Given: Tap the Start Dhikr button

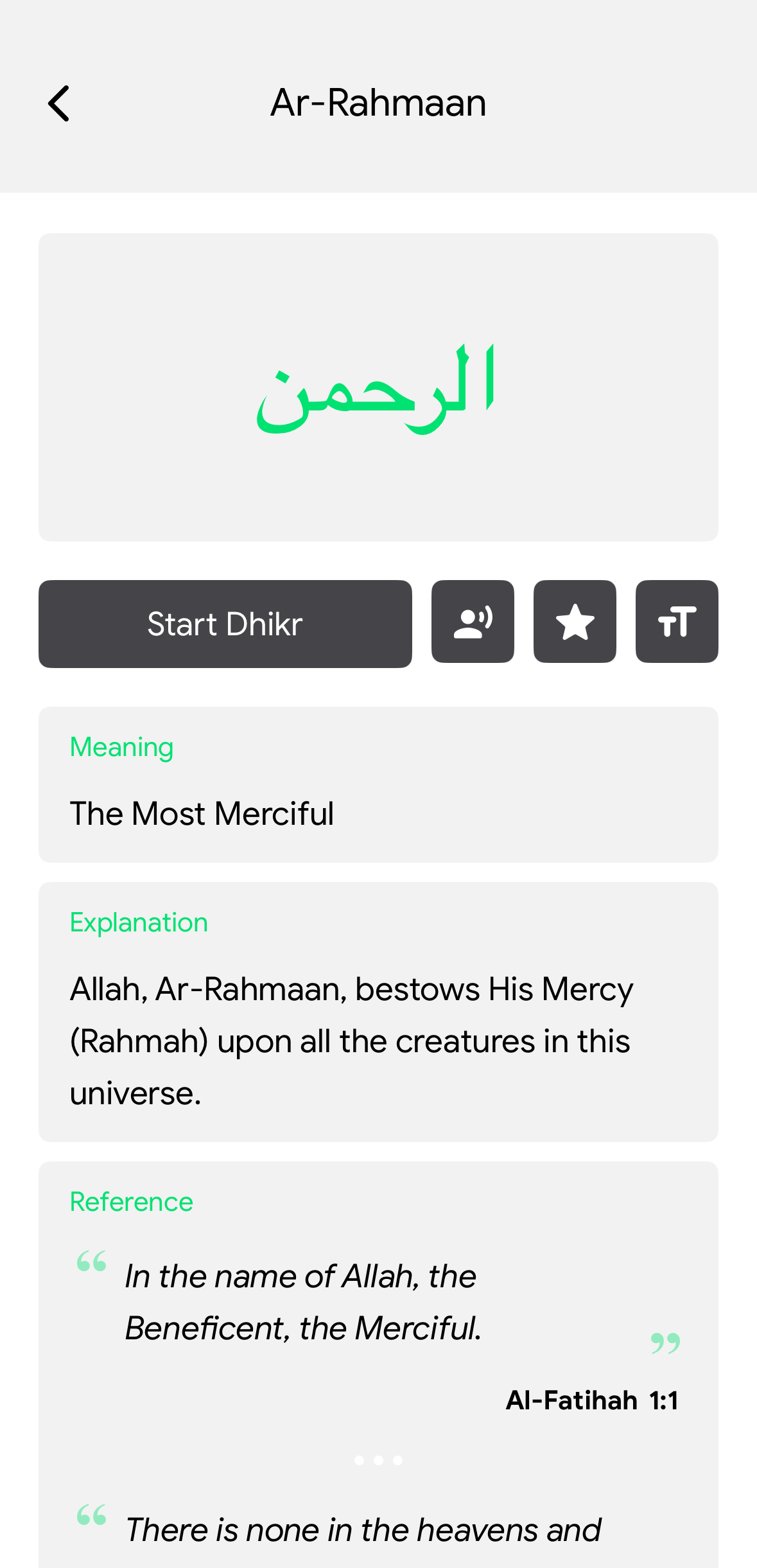Looking at the screenshot, I should tap(225, 624).
